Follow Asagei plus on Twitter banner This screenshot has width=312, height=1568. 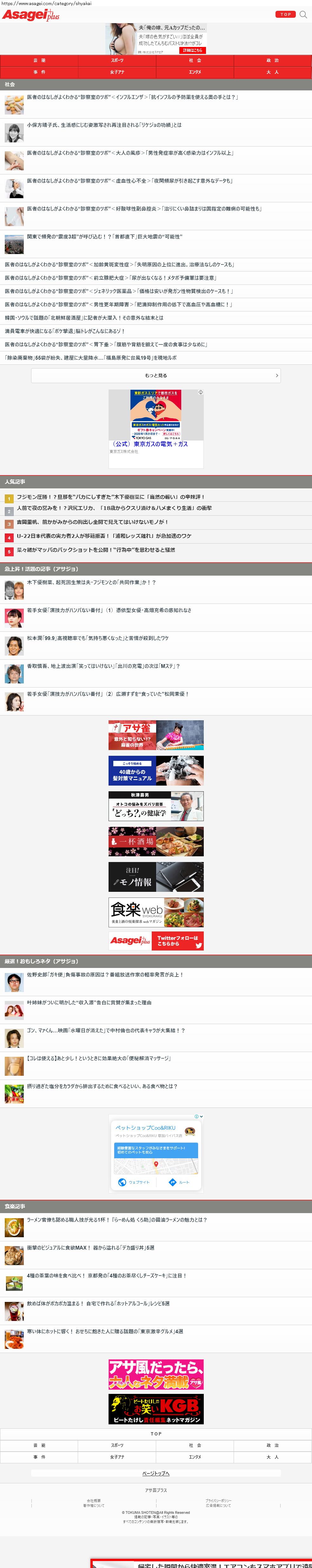[156, 940]
